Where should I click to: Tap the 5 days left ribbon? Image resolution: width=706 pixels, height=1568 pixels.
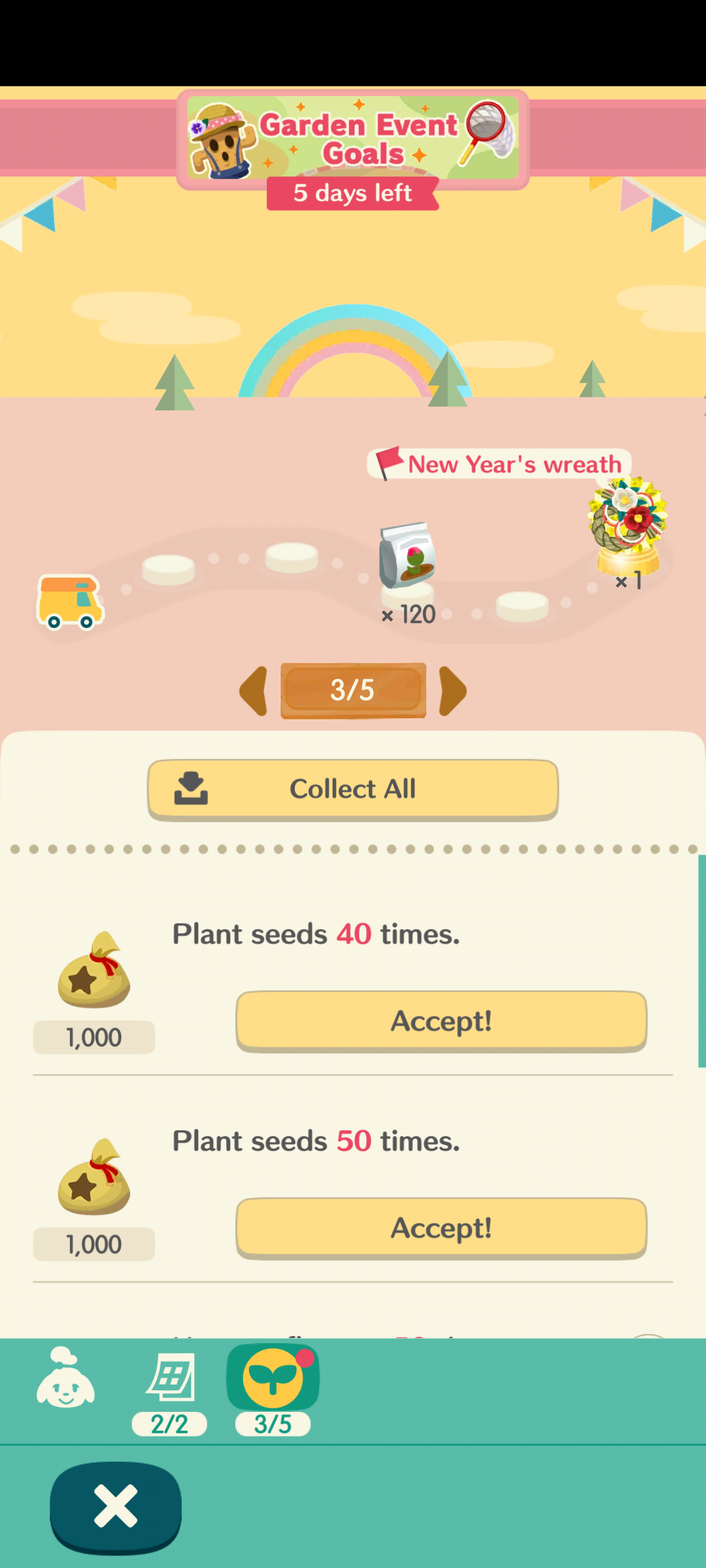pyautogui.click(x=352, y=193)
